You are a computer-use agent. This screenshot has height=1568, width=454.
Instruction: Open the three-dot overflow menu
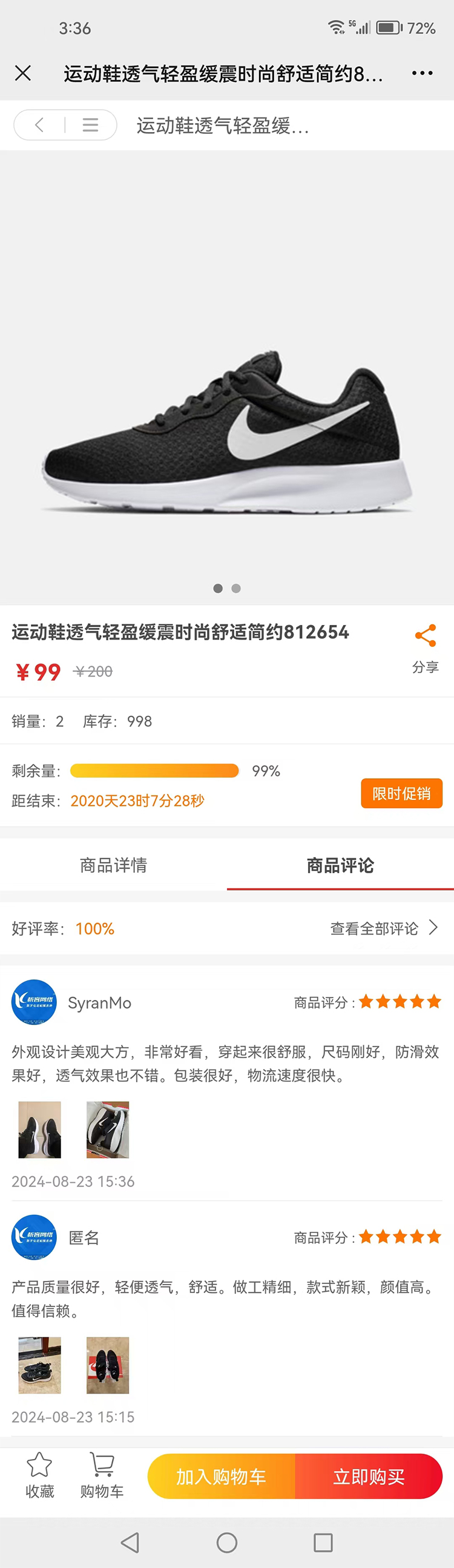[422, 73]
